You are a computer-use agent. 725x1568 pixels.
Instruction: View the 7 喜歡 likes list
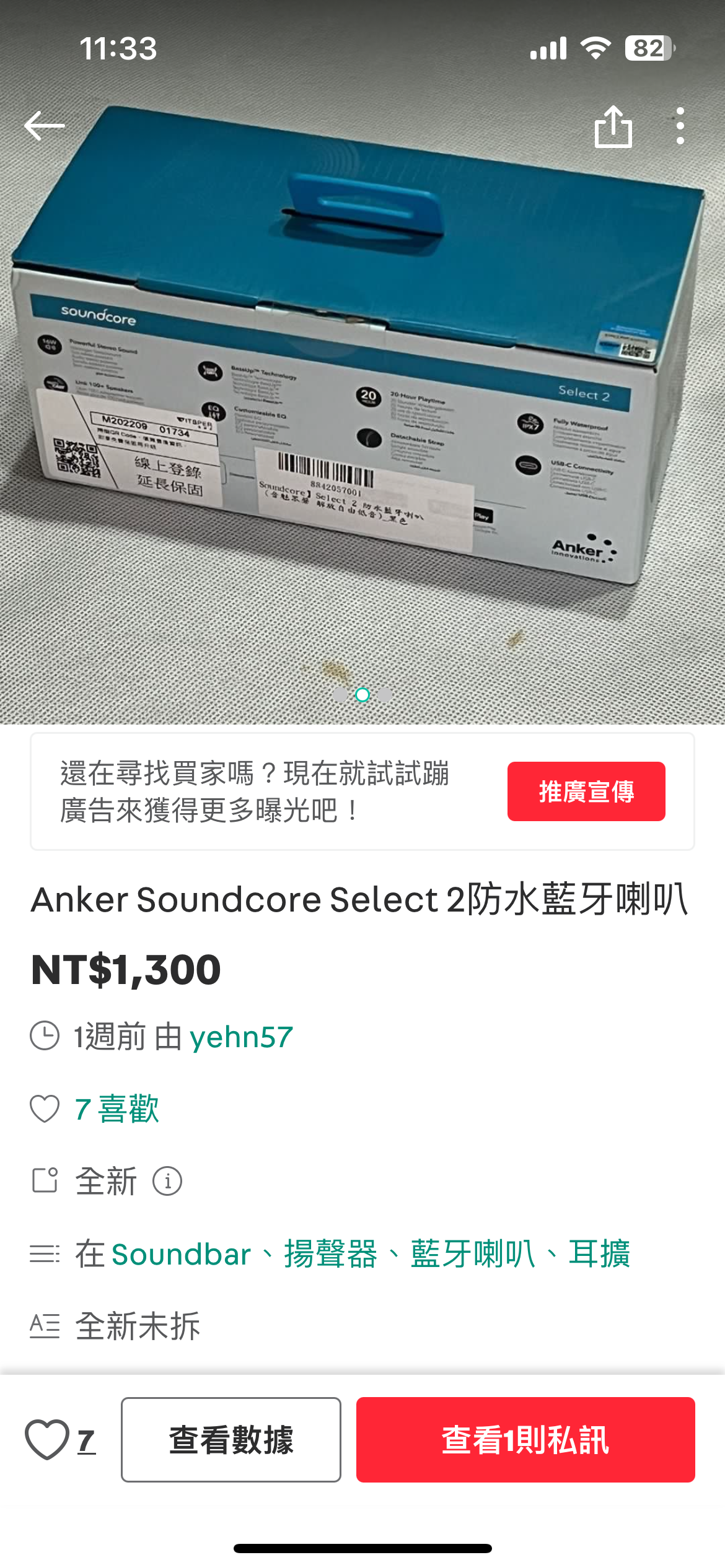click(x=116, y=1108)
